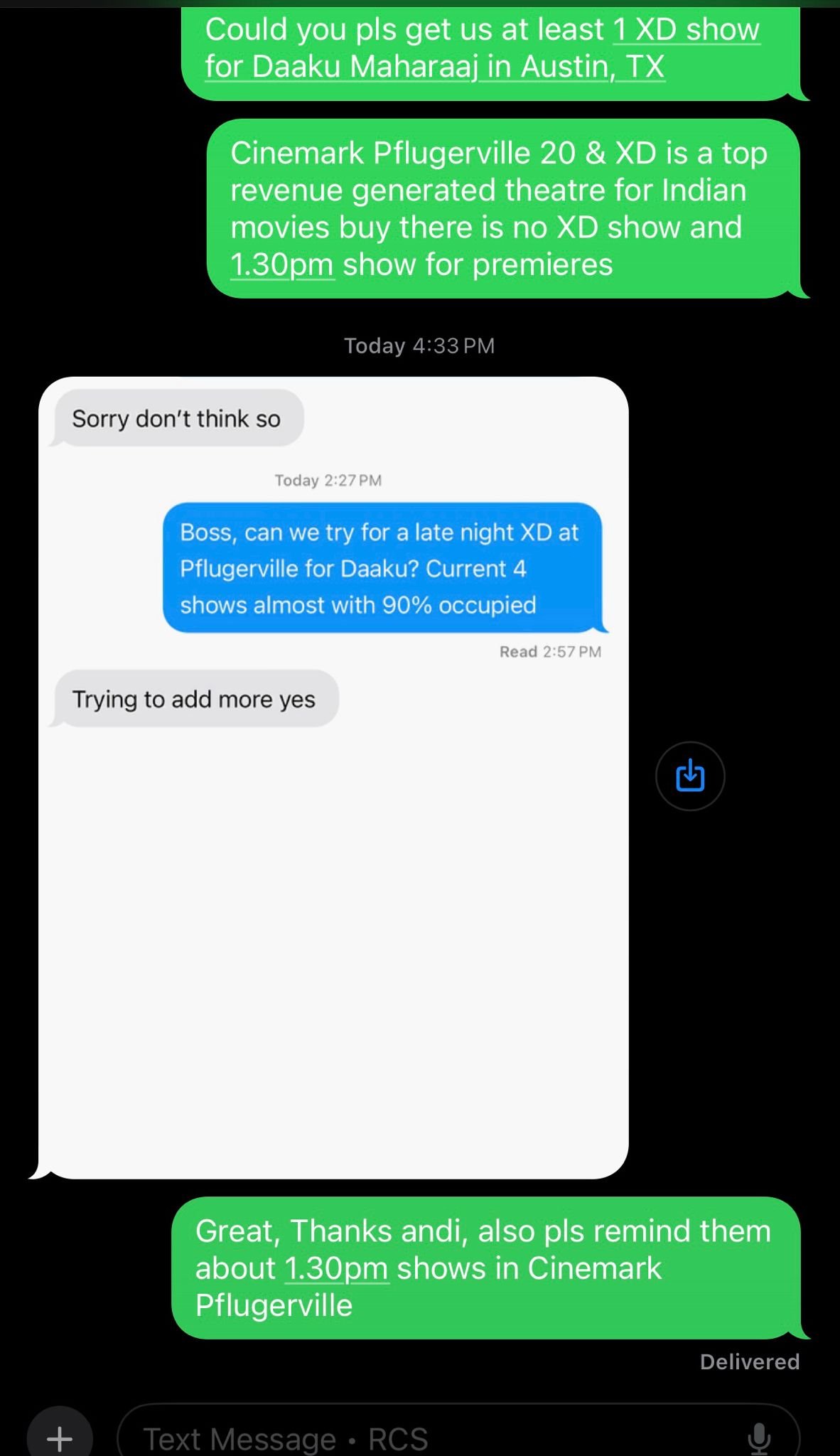
Task: Tap underlined 1.30pm in the "Thanks andi" message
Action: click(x=336, y=1268)
